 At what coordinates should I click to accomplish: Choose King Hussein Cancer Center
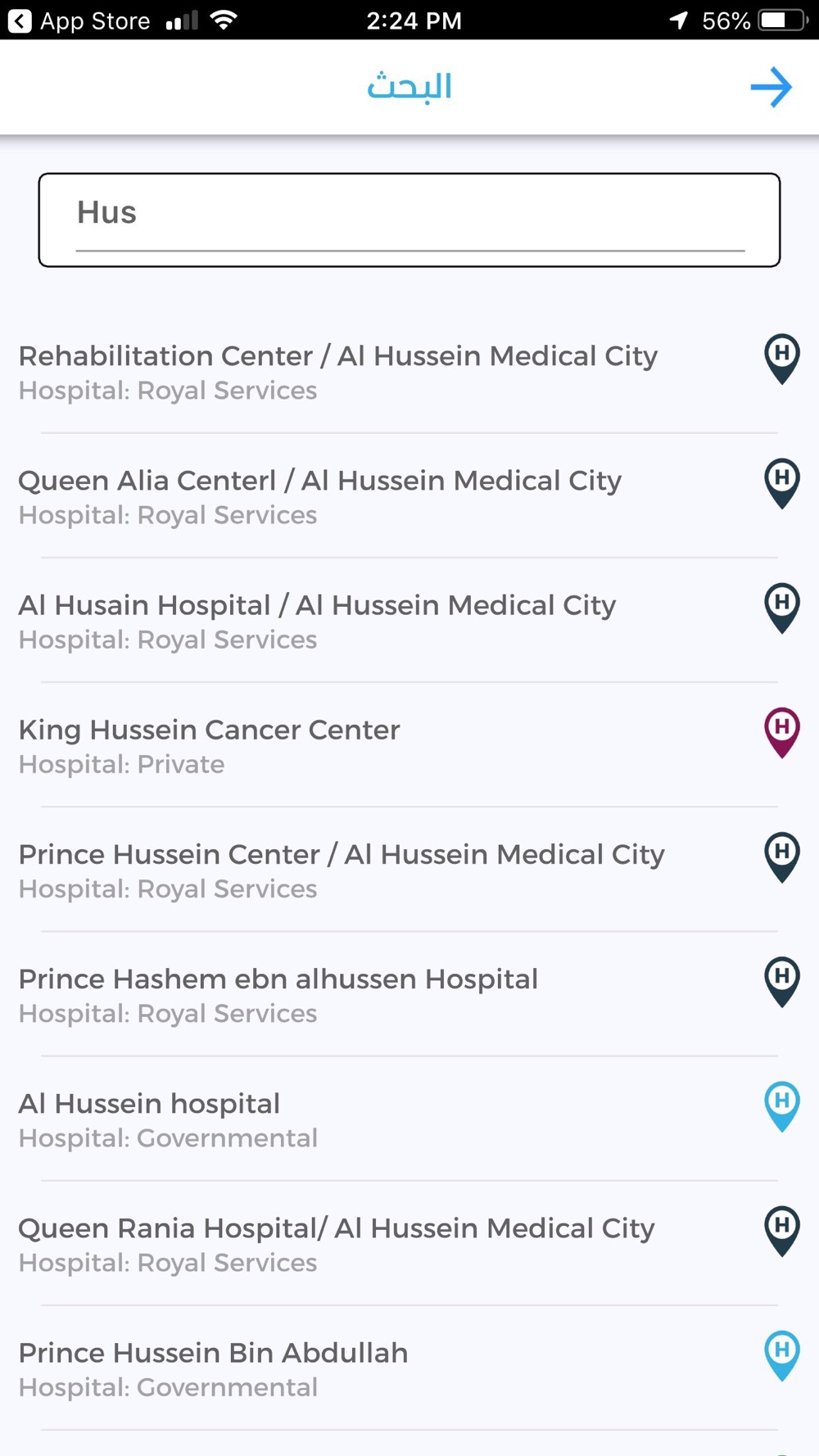click(409, 745)
